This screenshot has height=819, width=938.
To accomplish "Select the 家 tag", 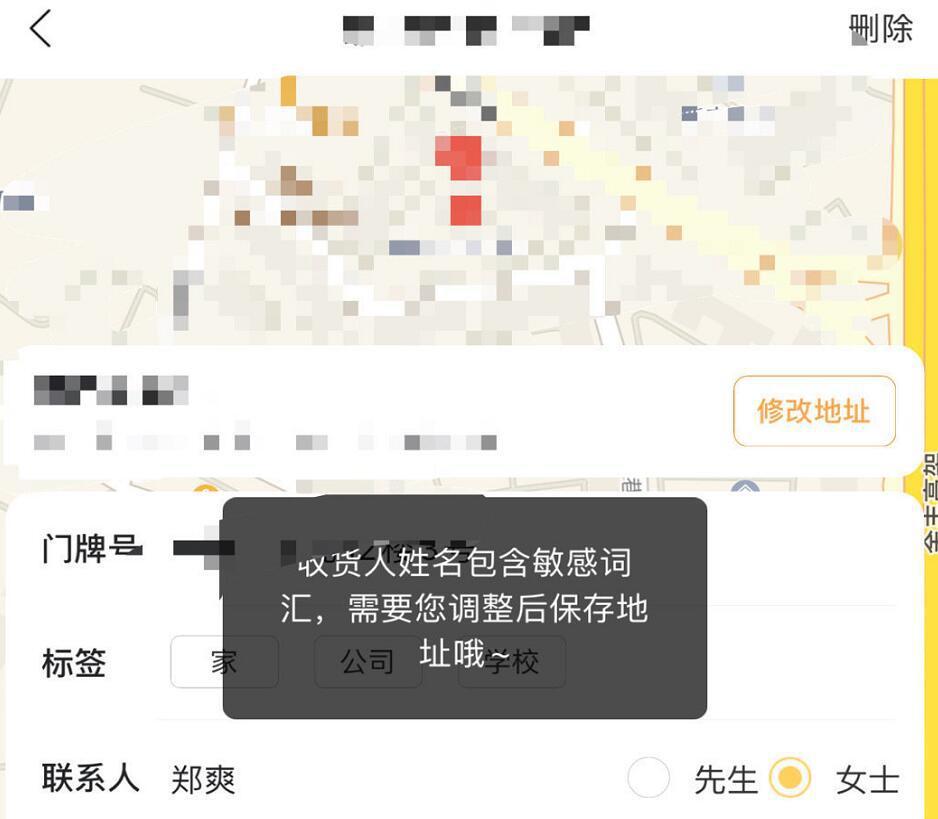I will tap(224, 662).
